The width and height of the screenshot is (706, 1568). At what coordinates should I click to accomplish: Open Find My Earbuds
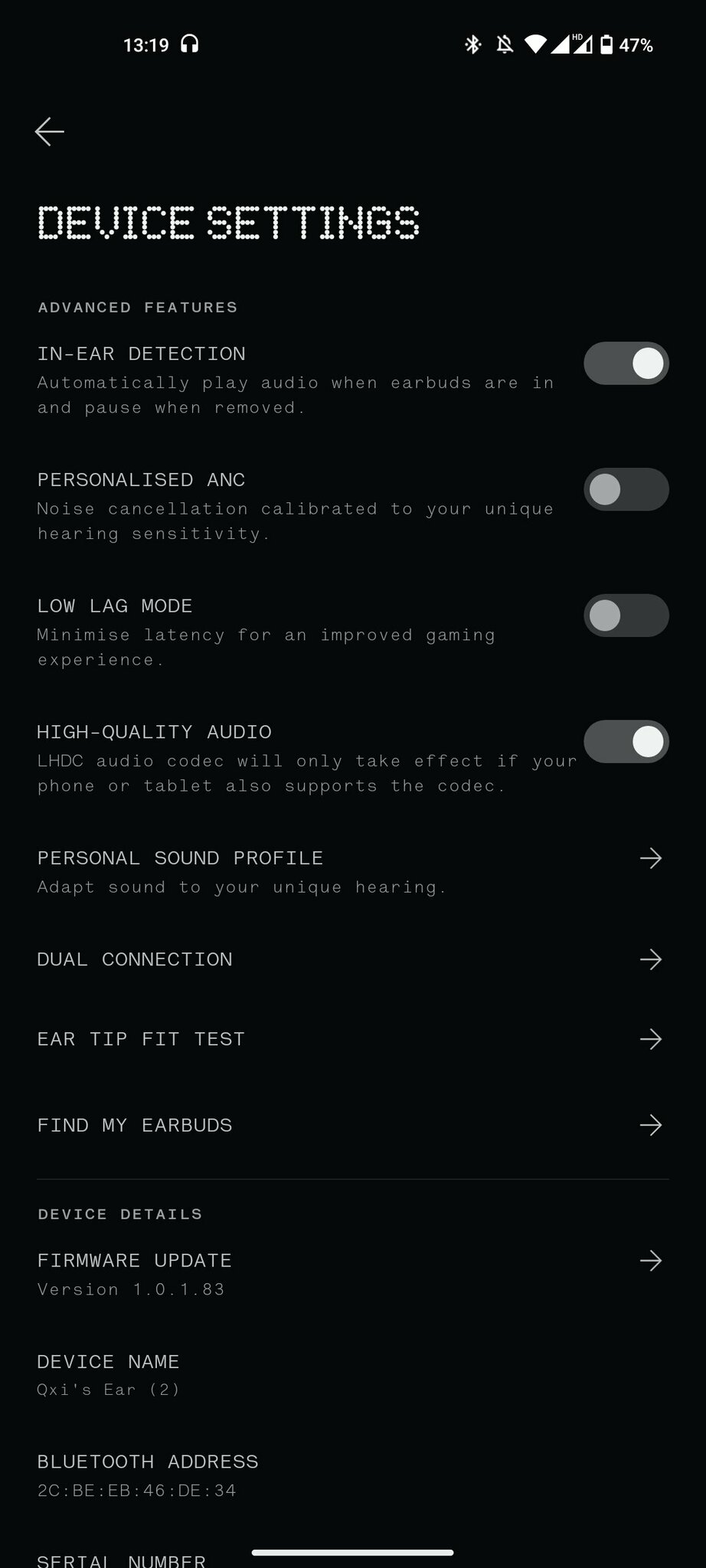click(353, 1125)
